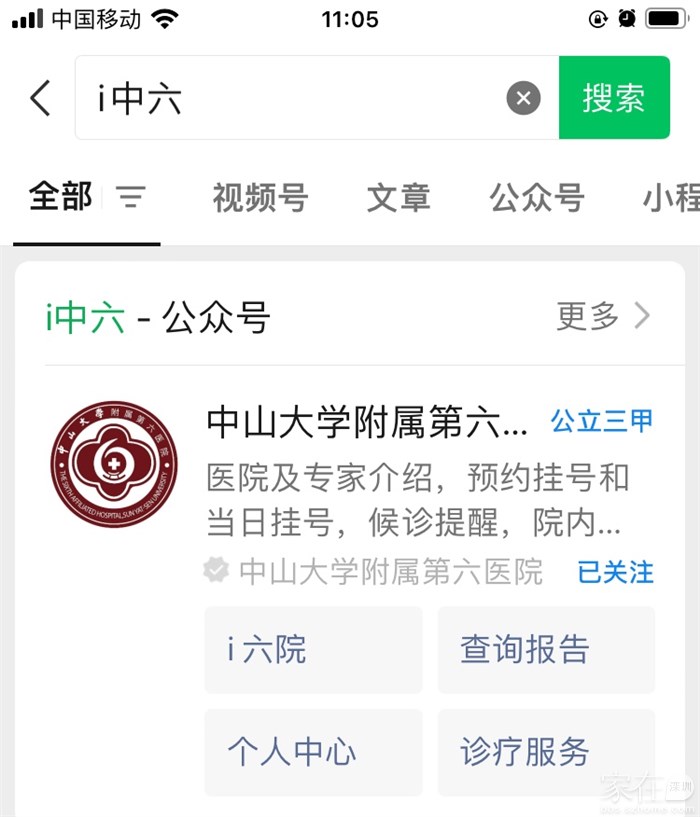Screen dimensions: 700x817
Task: Open 更多 for more 公众号 results
Action: coord(603,317)
